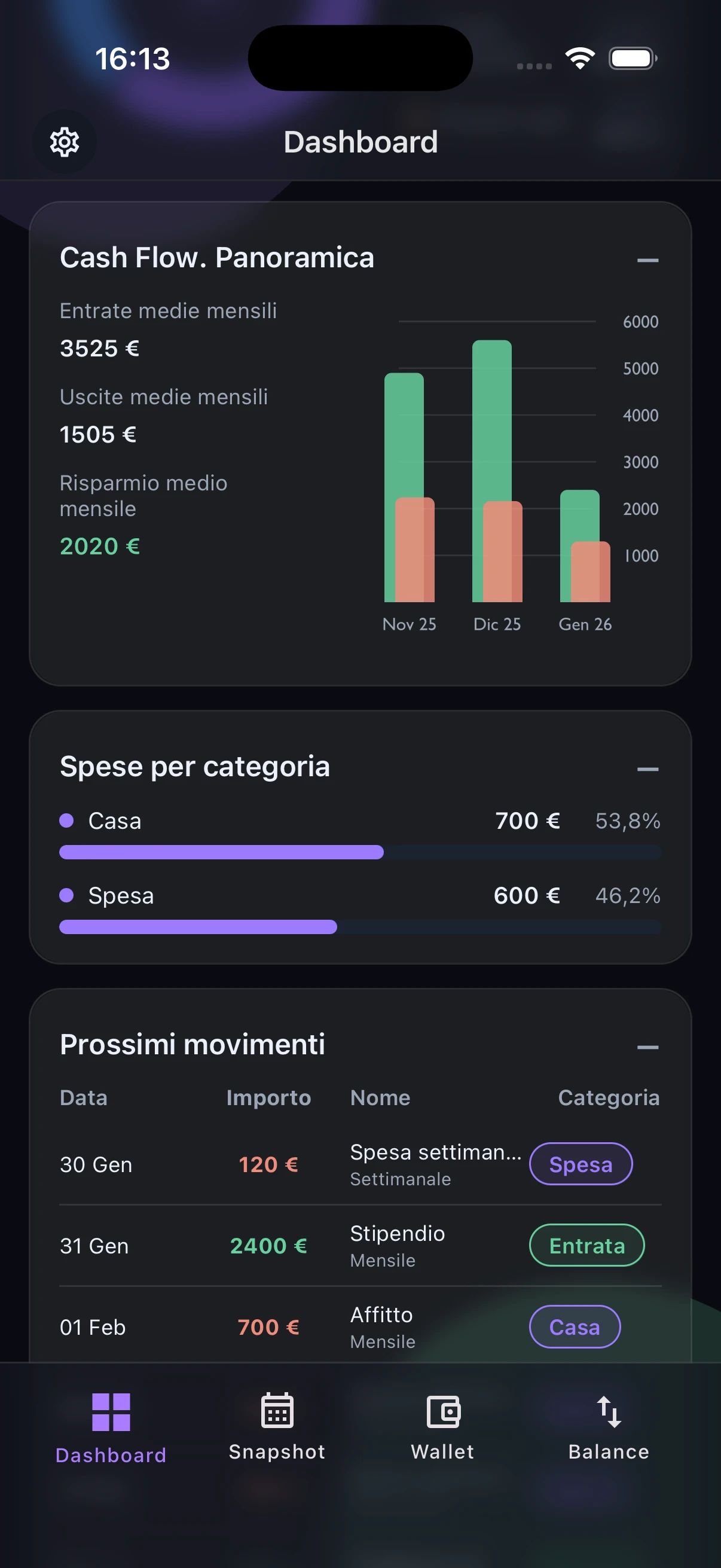This screenshot has height=1568, width=721.
Task: Open the settings gear icon
Action: click(64, 141)
